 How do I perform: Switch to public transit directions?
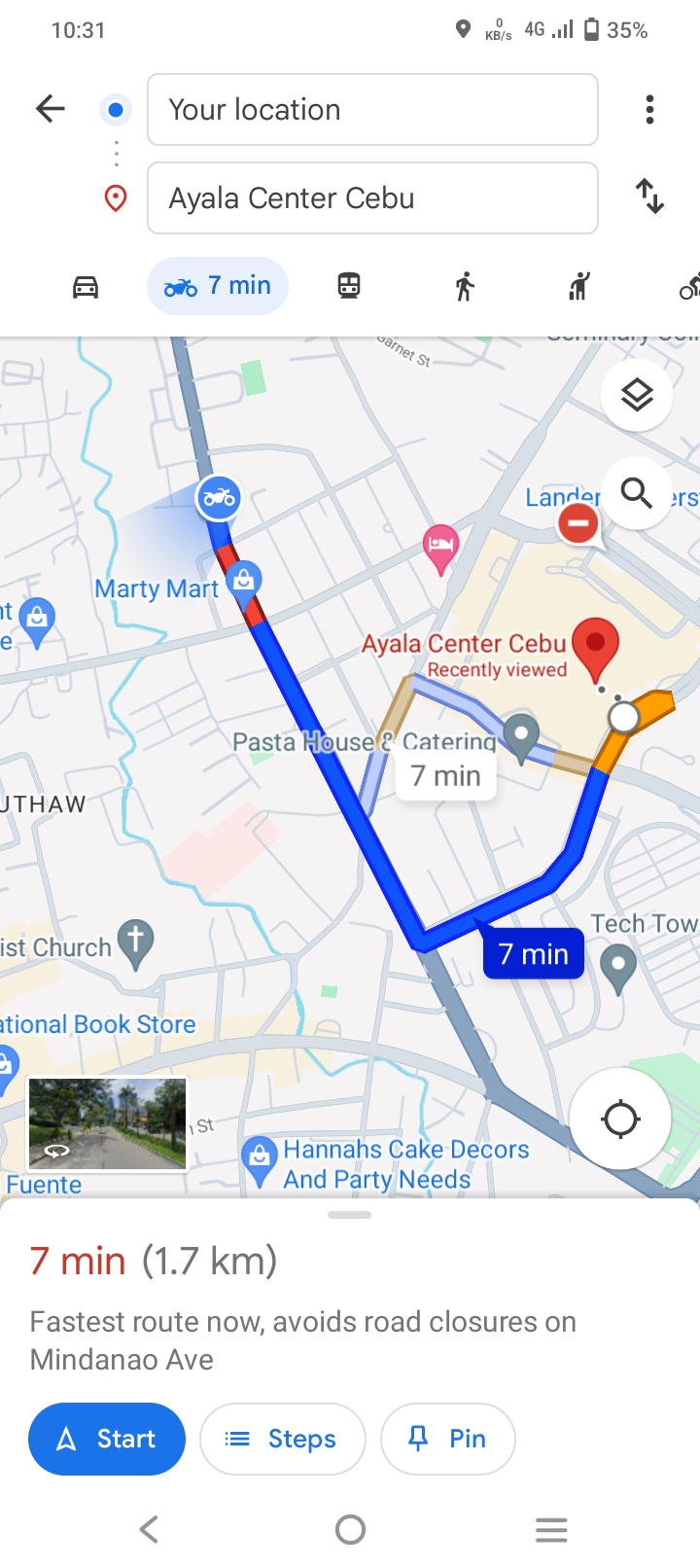pos(349,286)
